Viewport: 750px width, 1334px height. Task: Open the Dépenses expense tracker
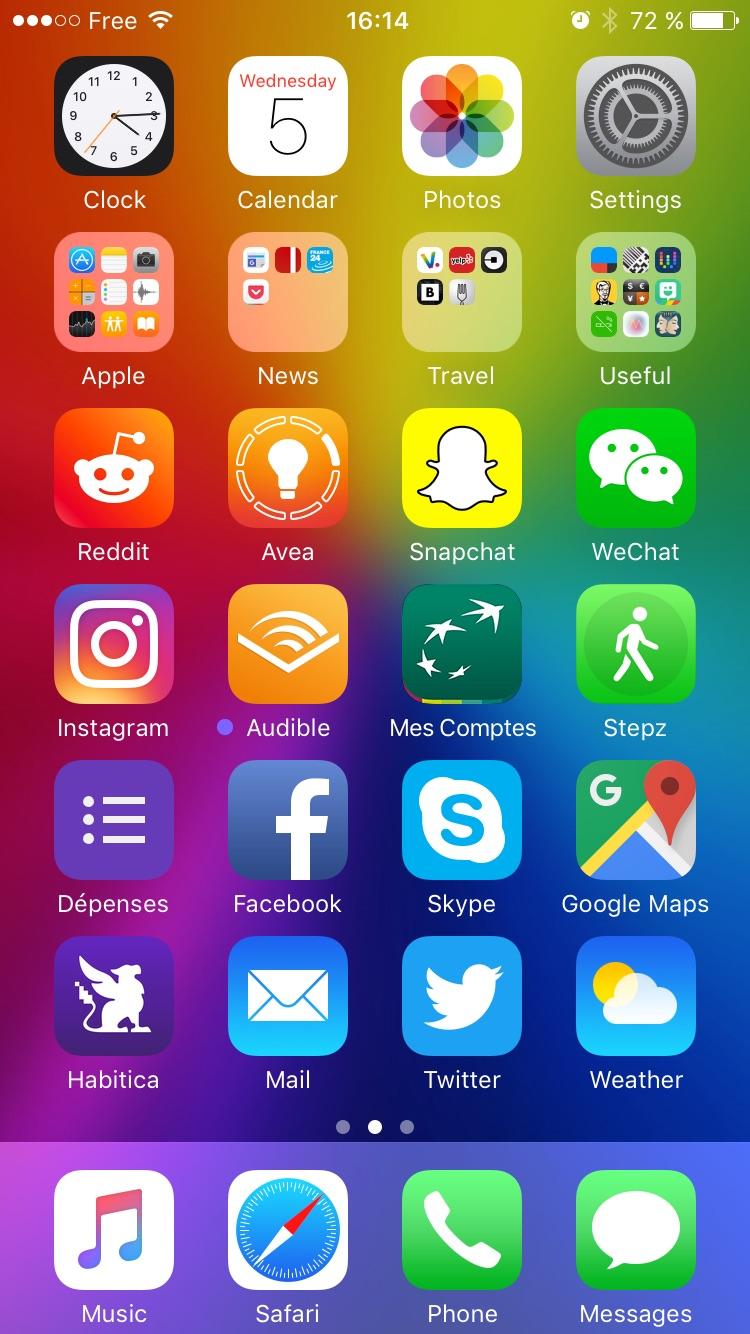[113, 819]
